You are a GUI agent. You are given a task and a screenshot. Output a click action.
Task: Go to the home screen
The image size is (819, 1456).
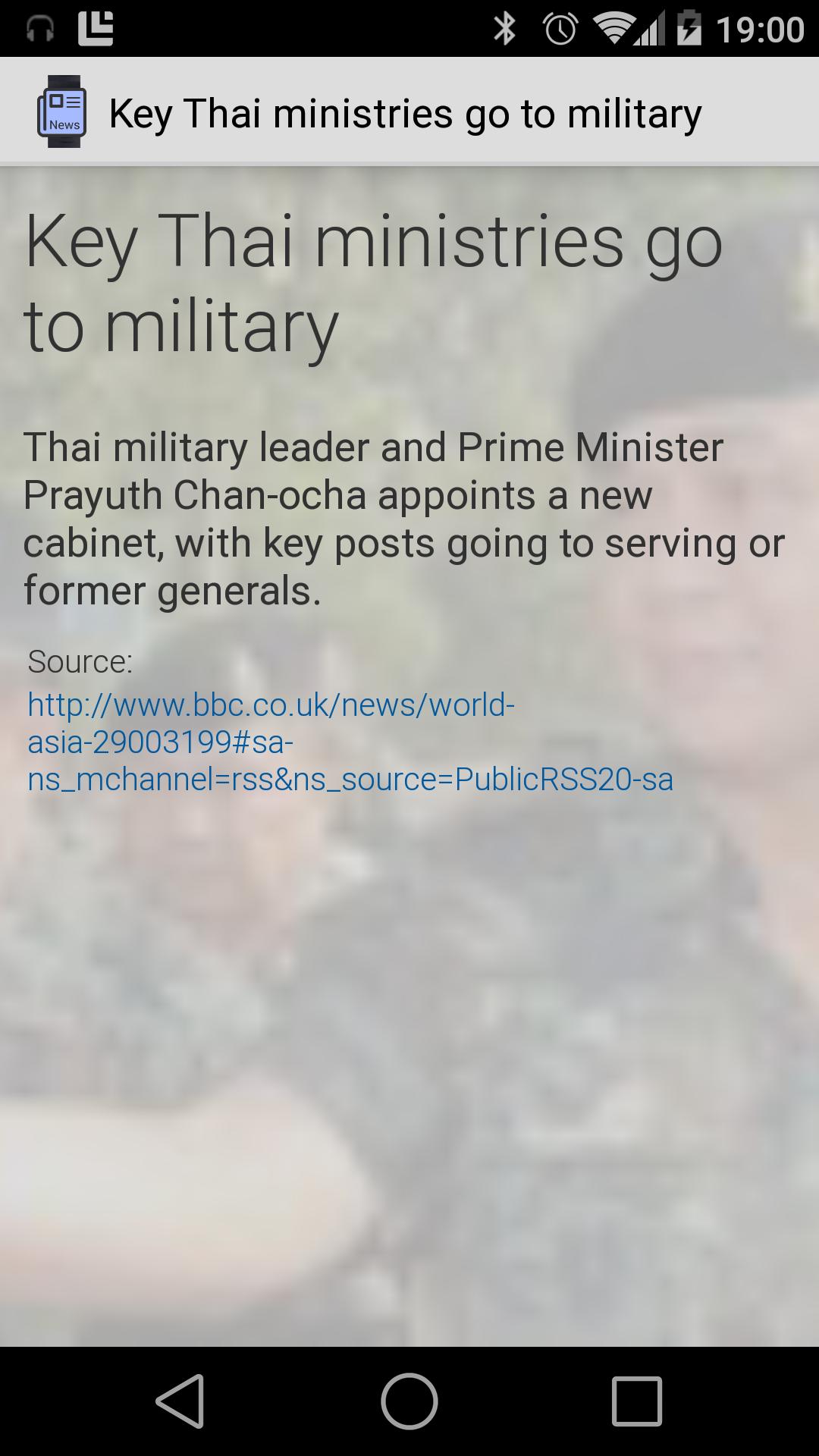(409, 1401)
